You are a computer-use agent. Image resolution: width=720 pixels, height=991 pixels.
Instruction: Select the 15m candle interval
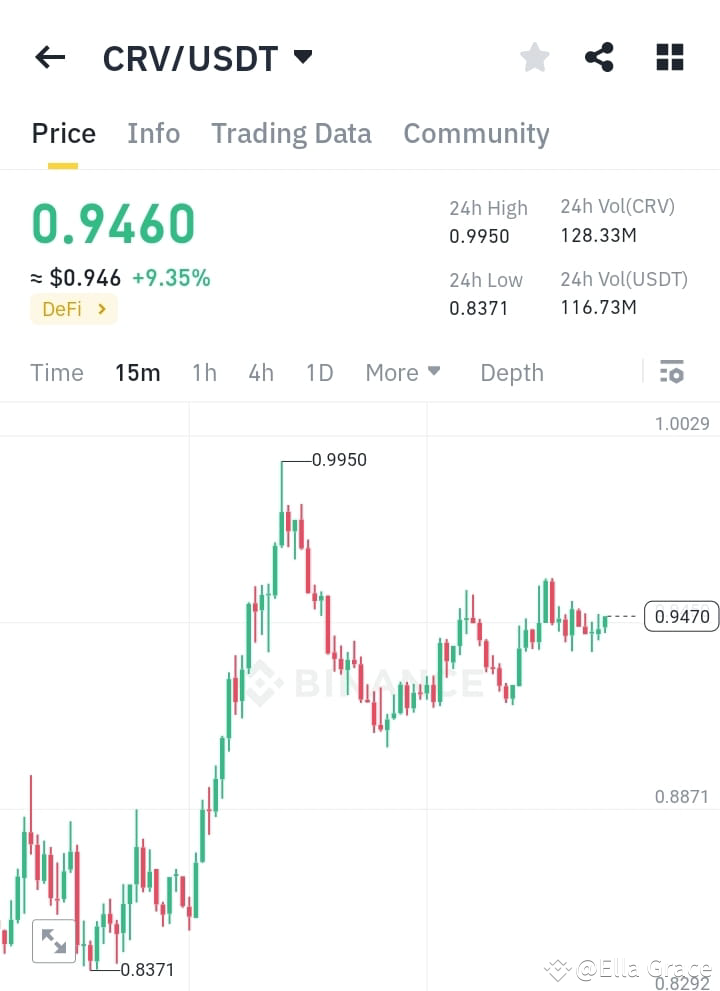click(137, 372)
